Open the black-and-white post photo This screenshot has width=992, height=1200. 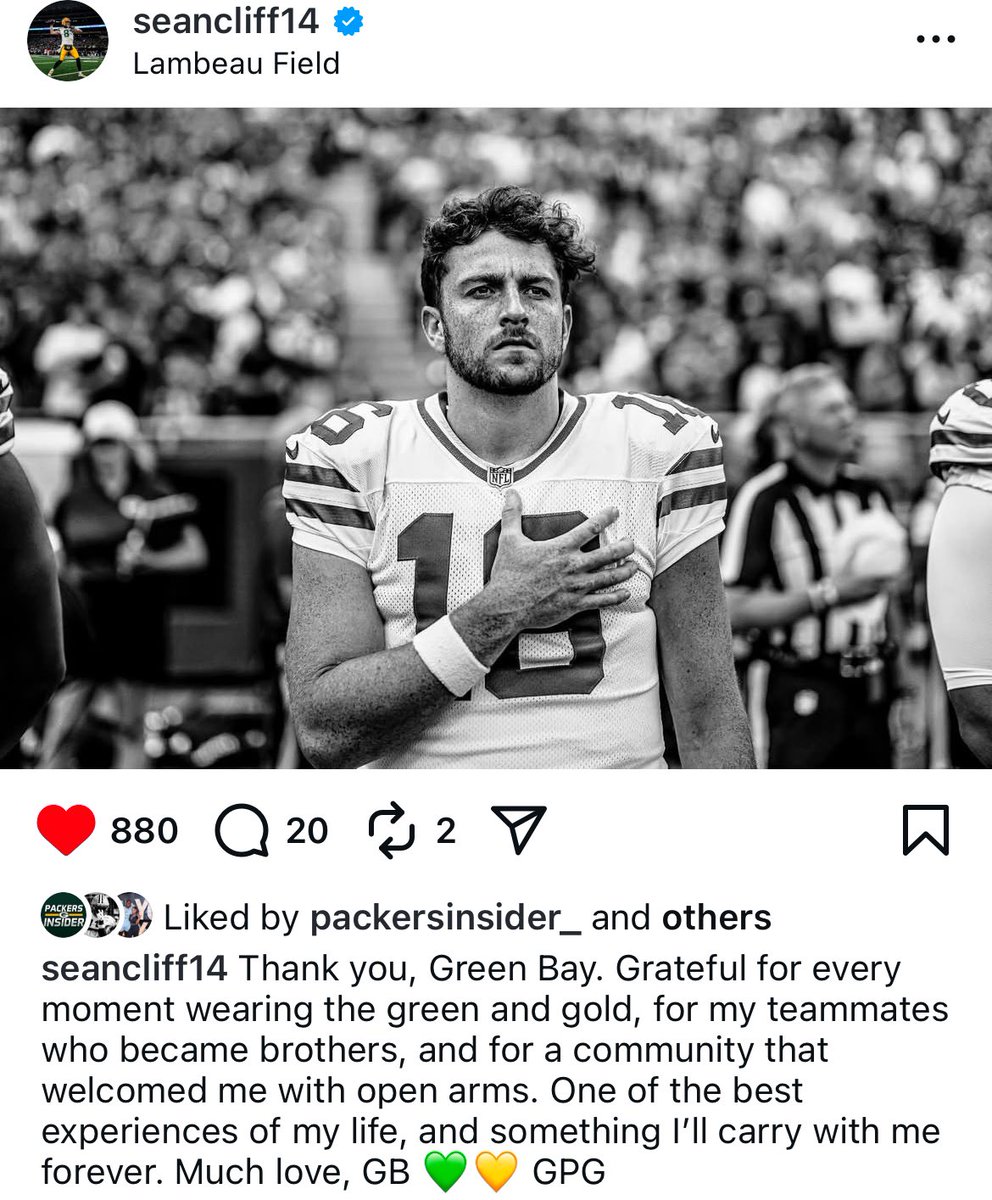click(x=496, y=438)
